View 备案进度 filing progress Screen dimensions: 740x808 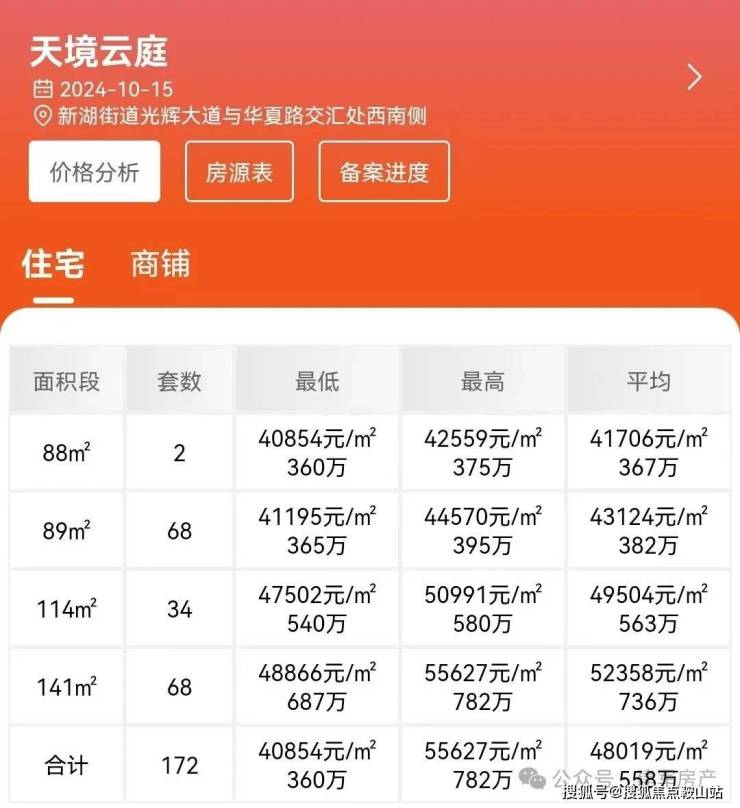[x=384, y=172]
